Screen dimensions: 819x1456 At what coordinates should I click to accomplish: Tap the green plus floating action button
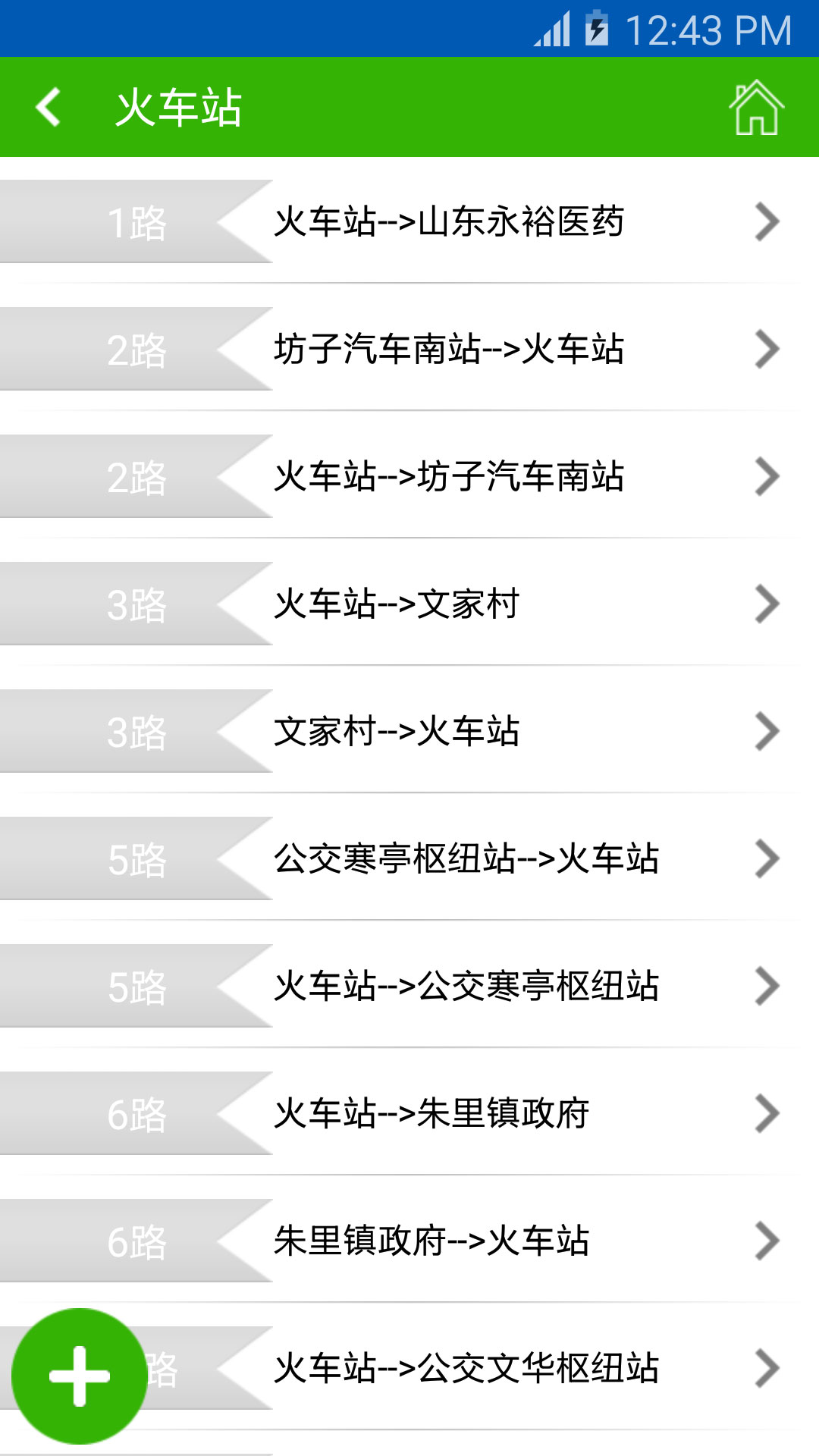81,1375
